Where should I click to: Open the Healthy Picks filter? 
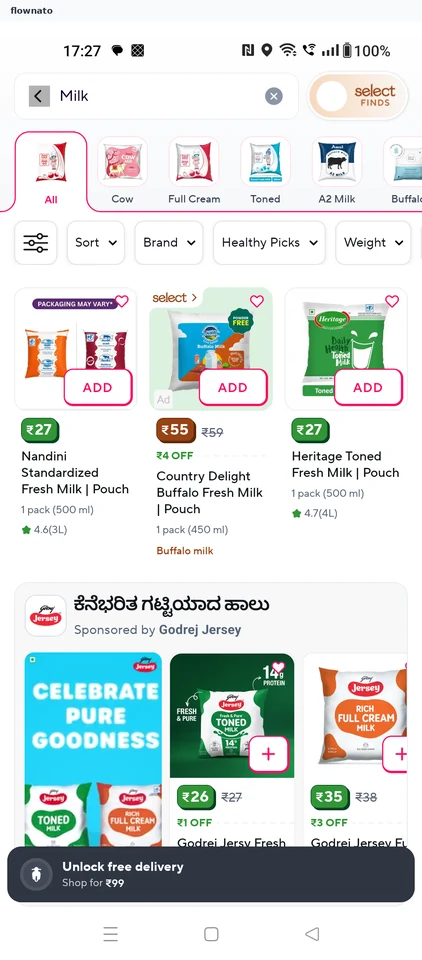[x=269, y=243]
